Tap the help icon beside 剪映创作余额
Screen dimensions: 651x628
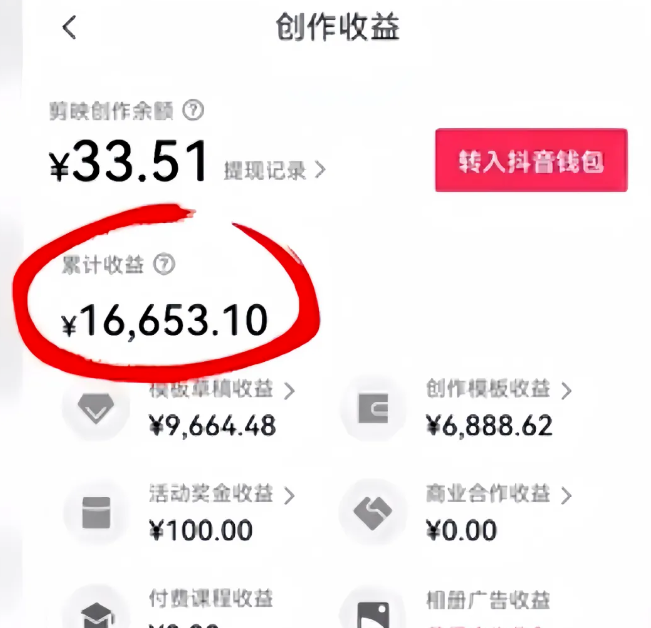[196, 110]
